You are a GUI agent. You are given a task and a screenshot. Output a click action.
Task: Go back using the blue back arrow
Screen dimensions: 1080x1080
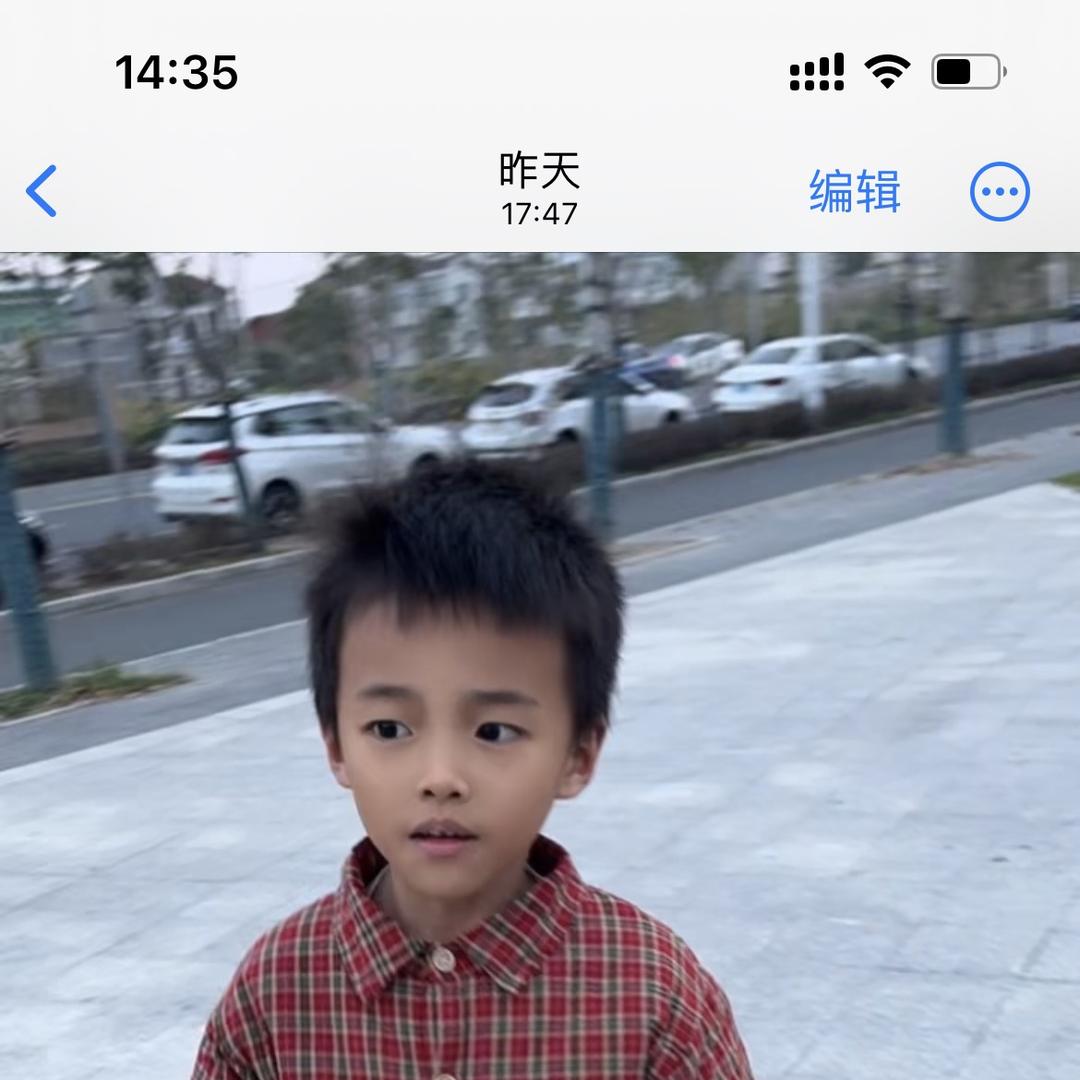(x=42, y=191)
